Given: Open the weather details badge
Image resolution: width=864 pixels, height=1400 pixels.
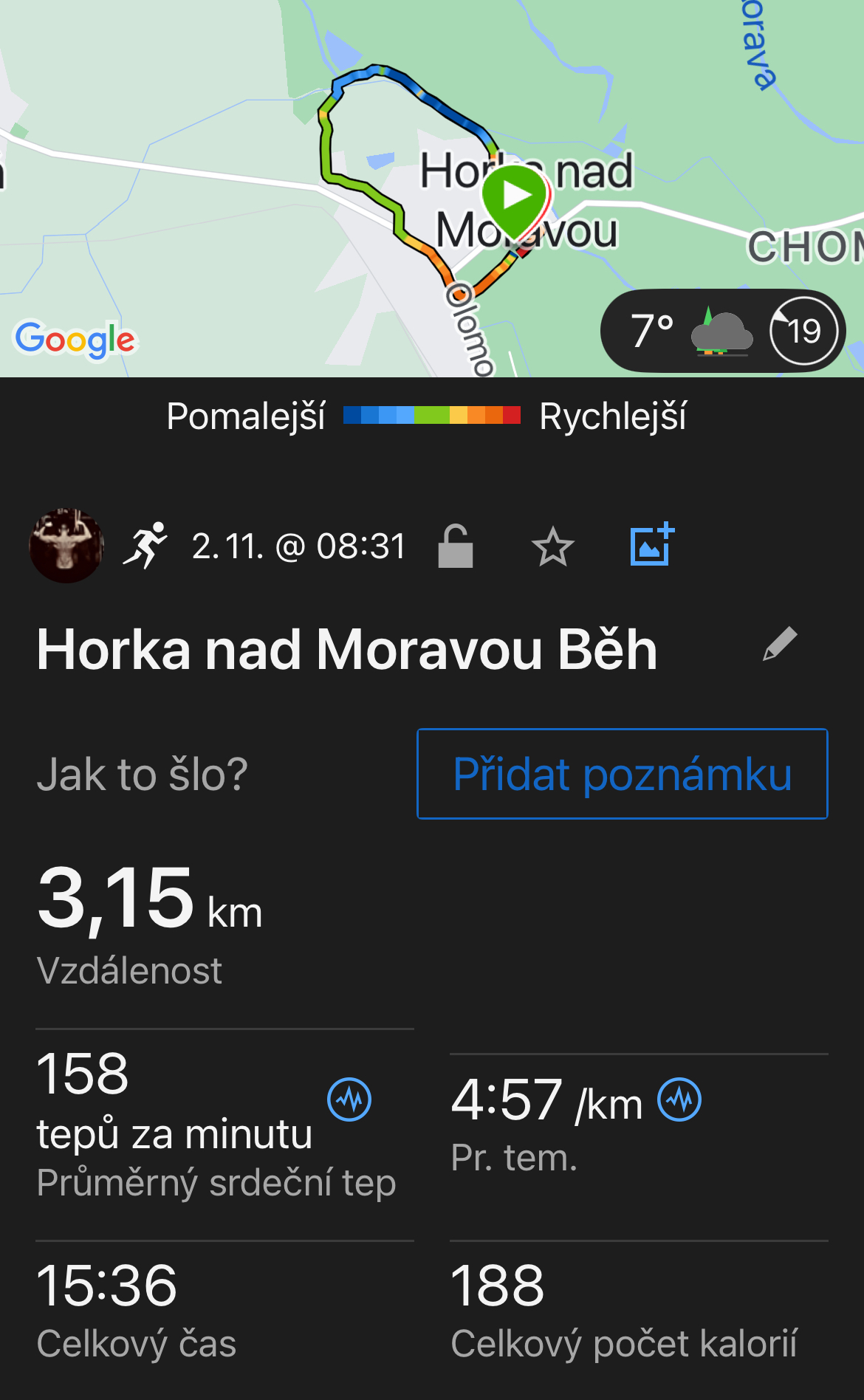Looking at the screenshot, I should [722, 331].
